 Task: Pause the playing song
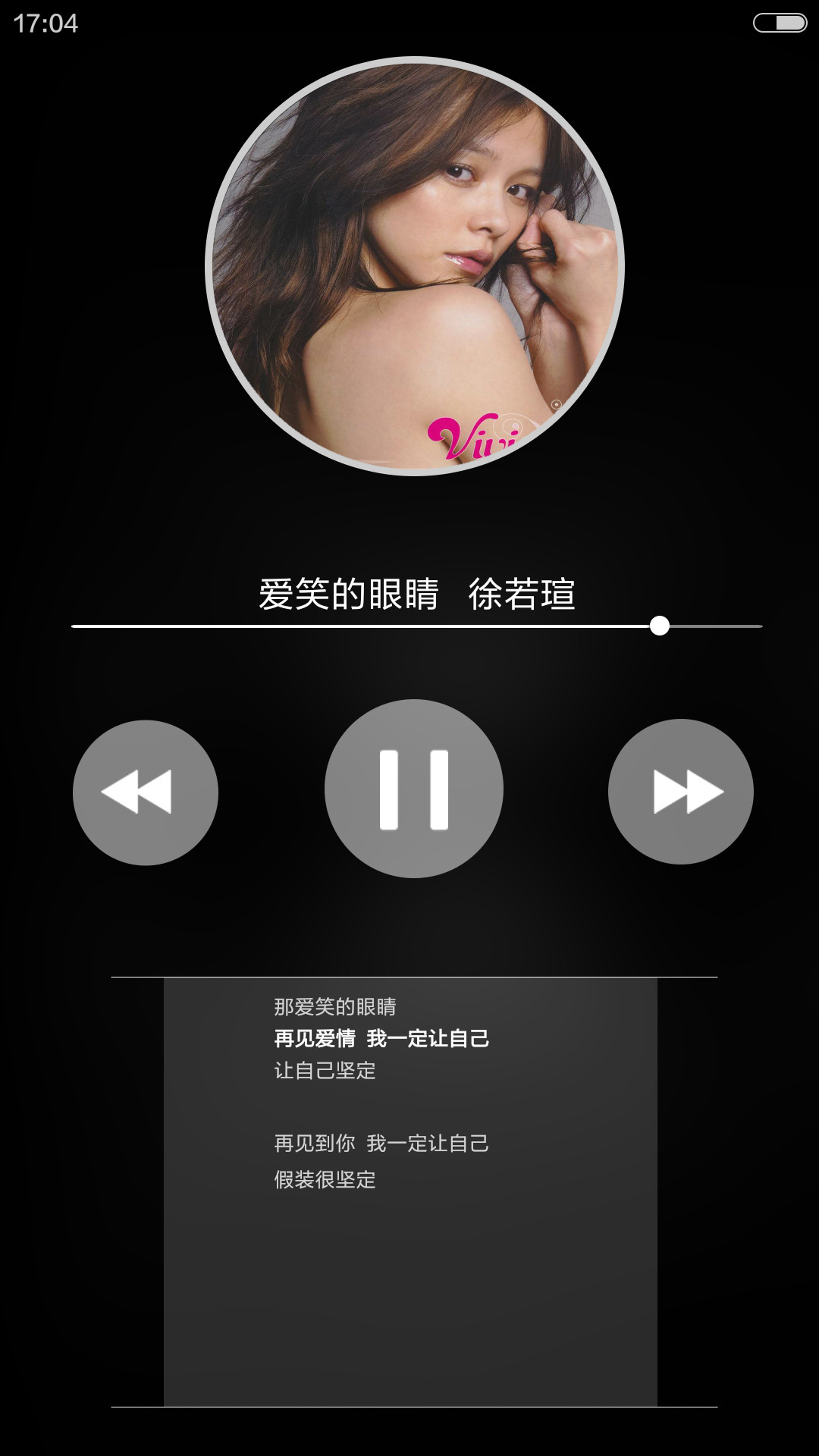coord(414,789)
